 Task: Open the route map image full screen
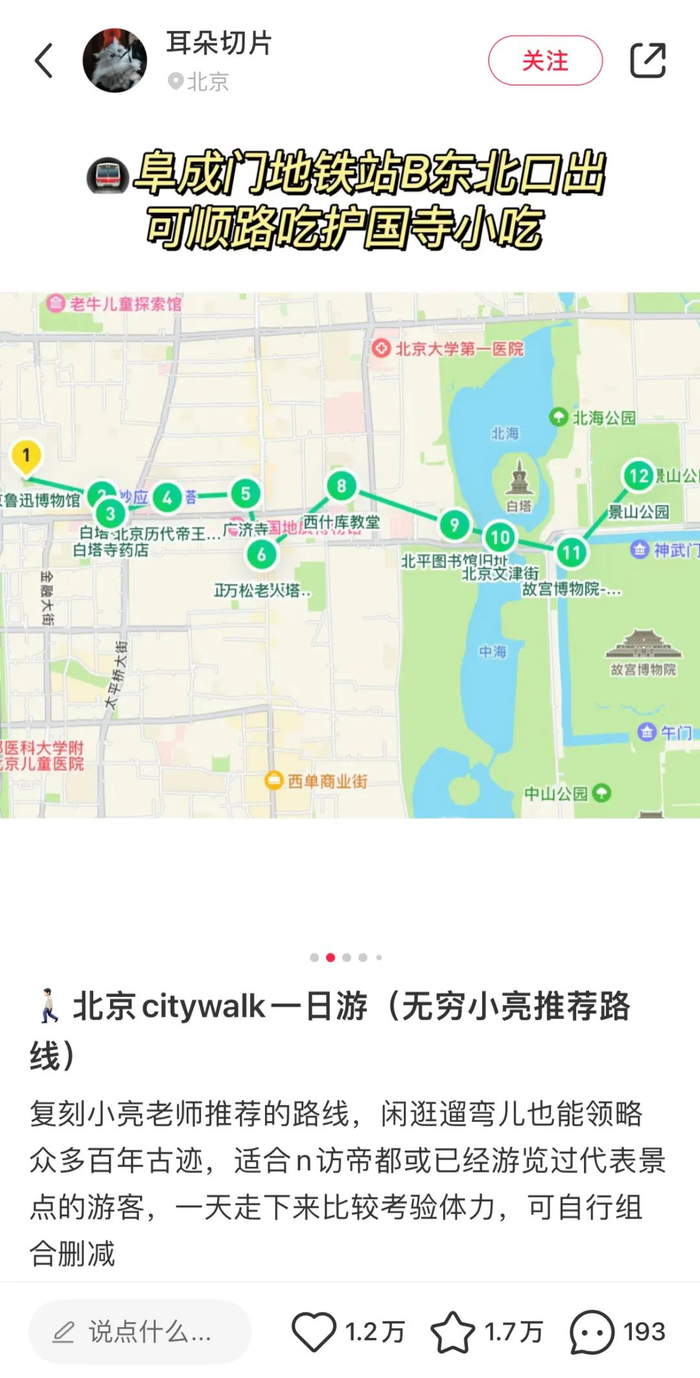tap(350, 555)
